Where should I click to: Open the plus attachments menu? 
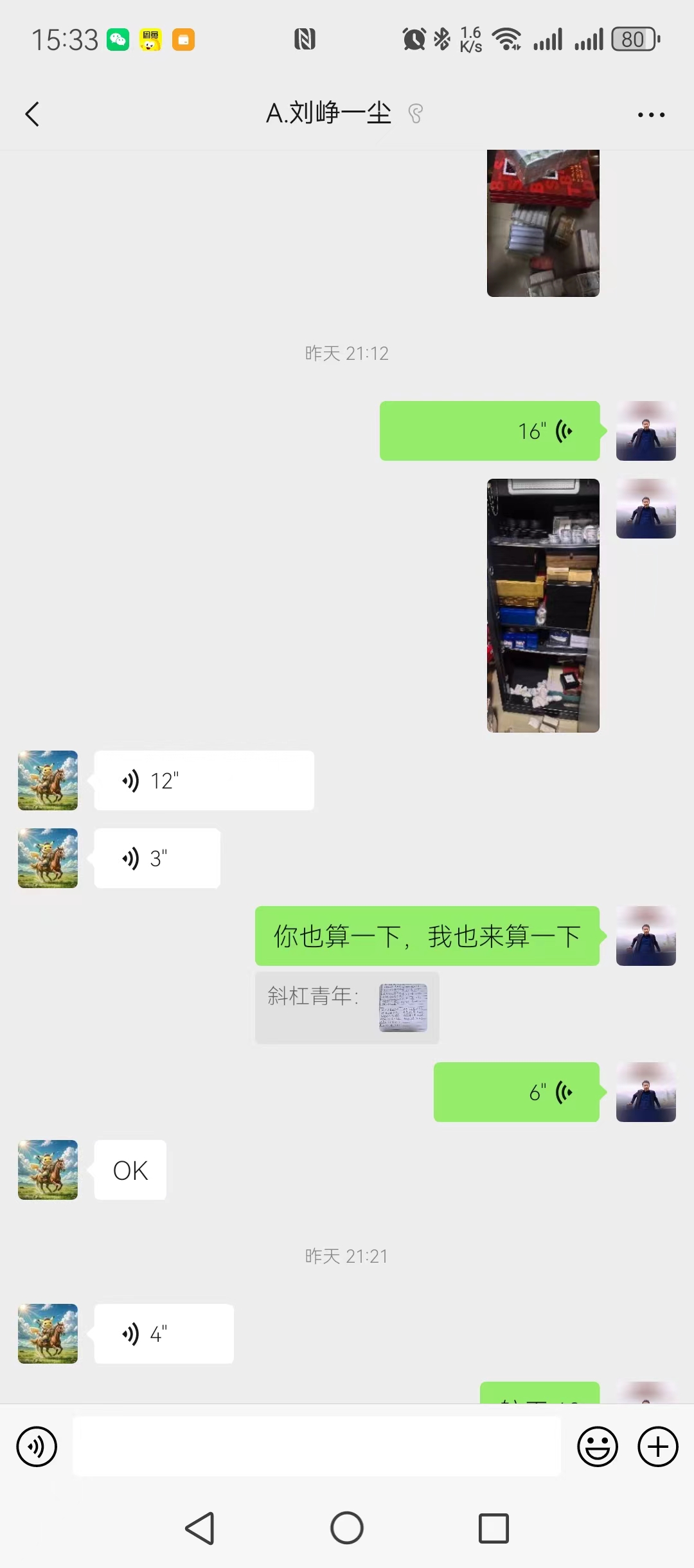[657, 1447]
